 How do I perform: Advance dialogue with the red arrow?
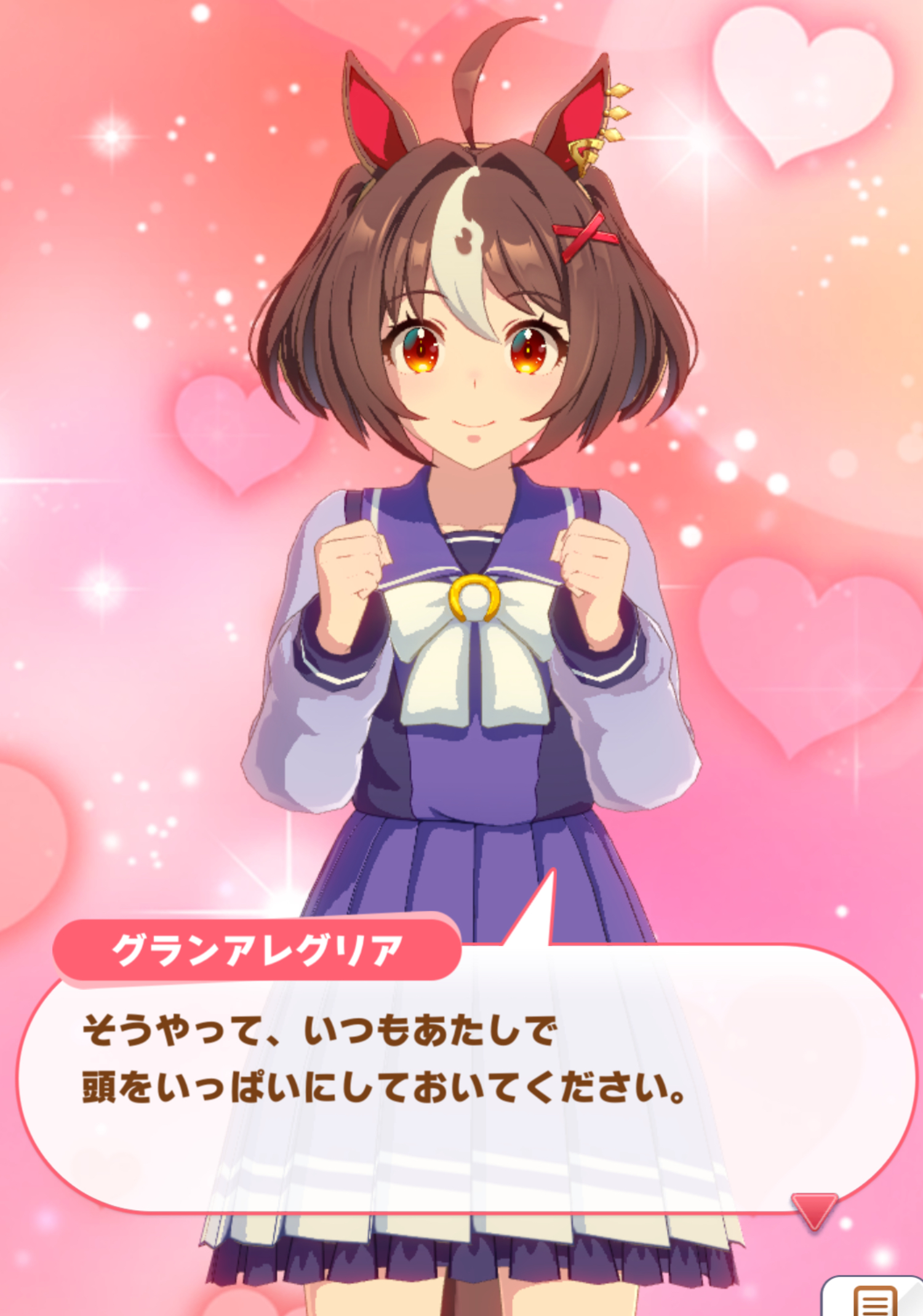click(813, 1210)
